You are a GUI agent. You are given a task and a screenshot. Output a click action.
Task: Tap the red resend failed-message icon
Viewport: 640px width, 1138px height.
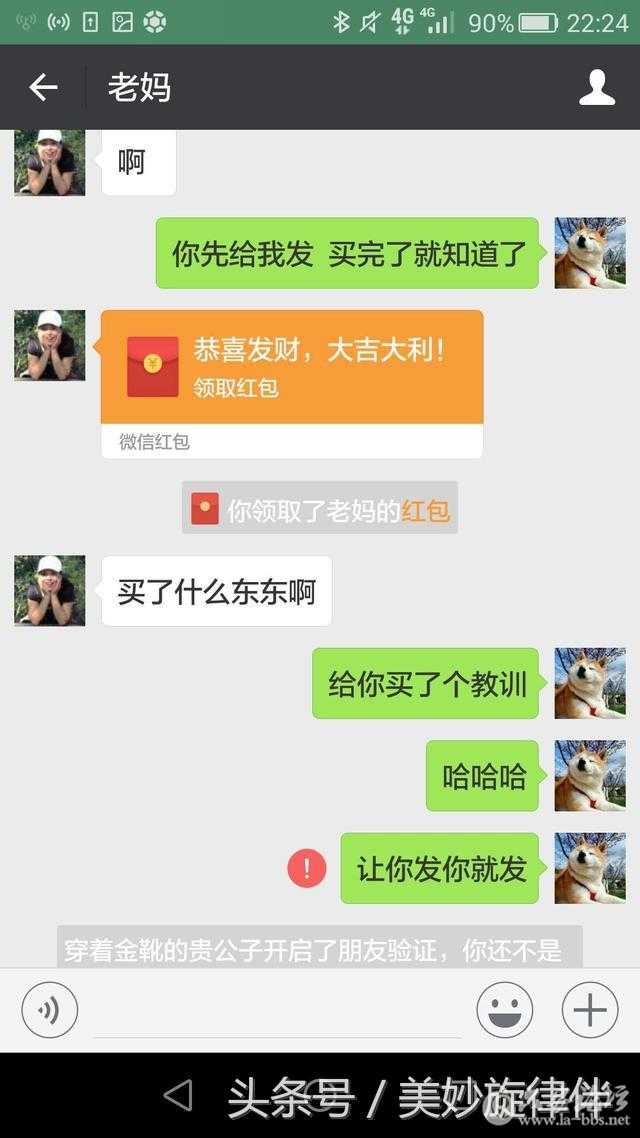pos(307,867)
